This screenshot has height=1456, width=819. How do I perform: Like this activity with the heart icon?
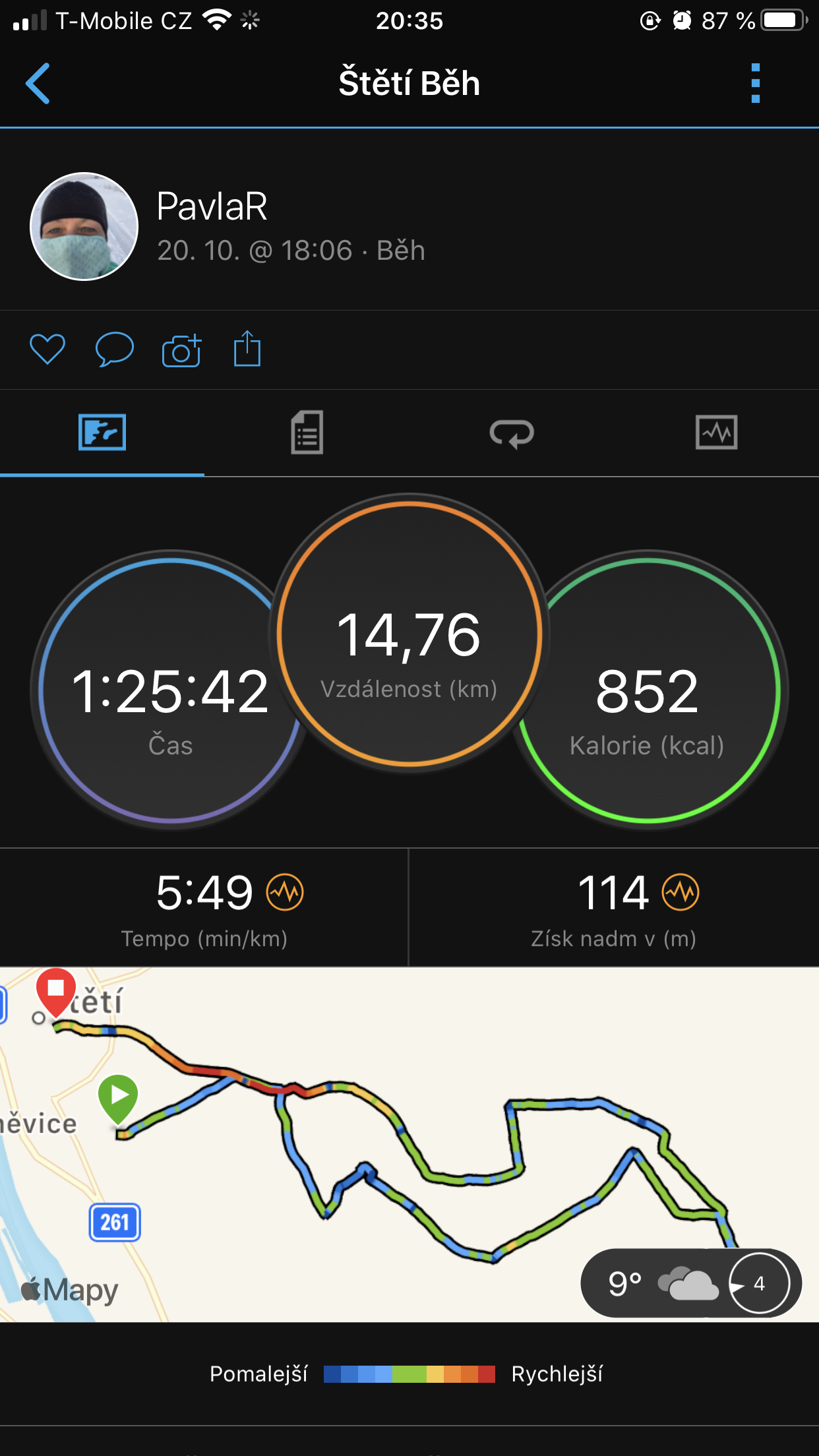point(47,349)
